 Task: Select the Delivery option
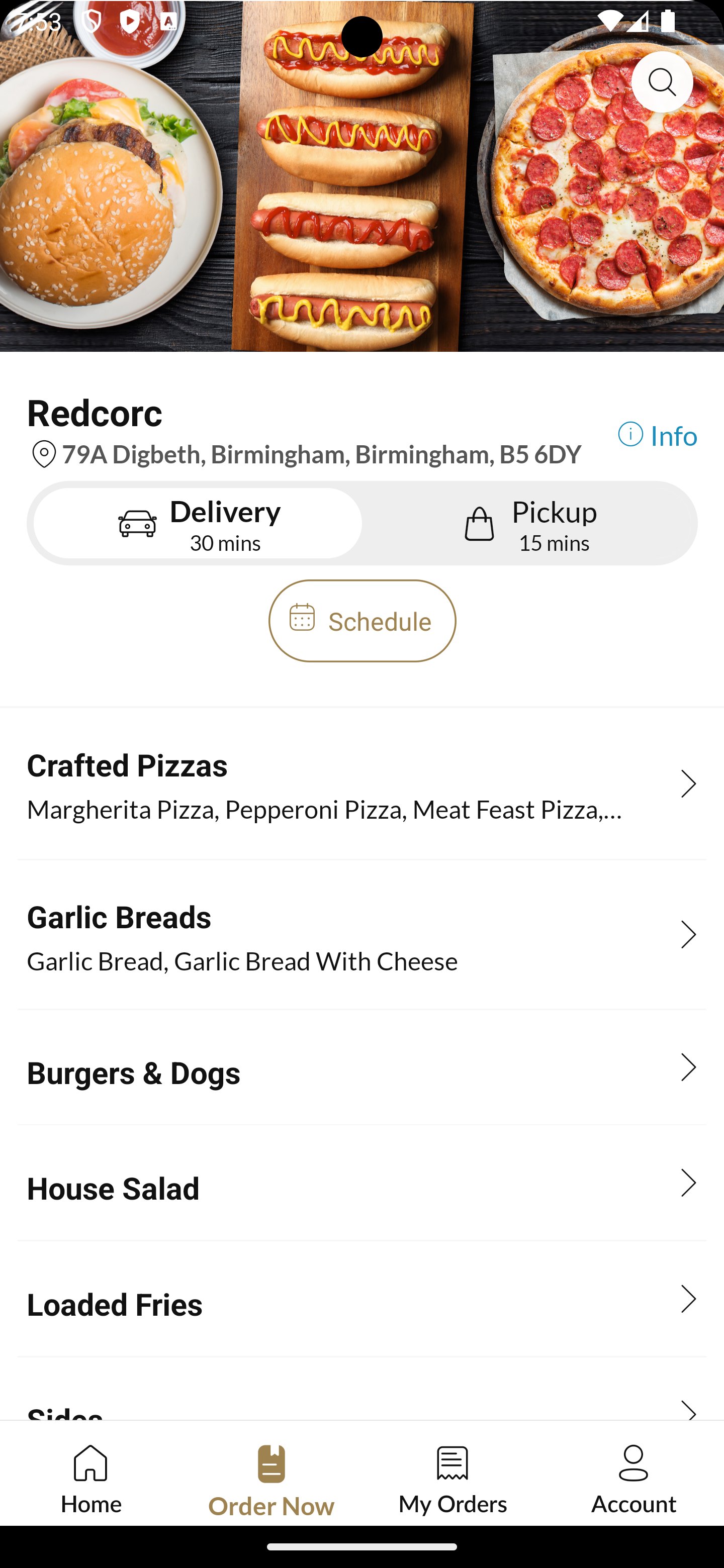coord(198,524)
